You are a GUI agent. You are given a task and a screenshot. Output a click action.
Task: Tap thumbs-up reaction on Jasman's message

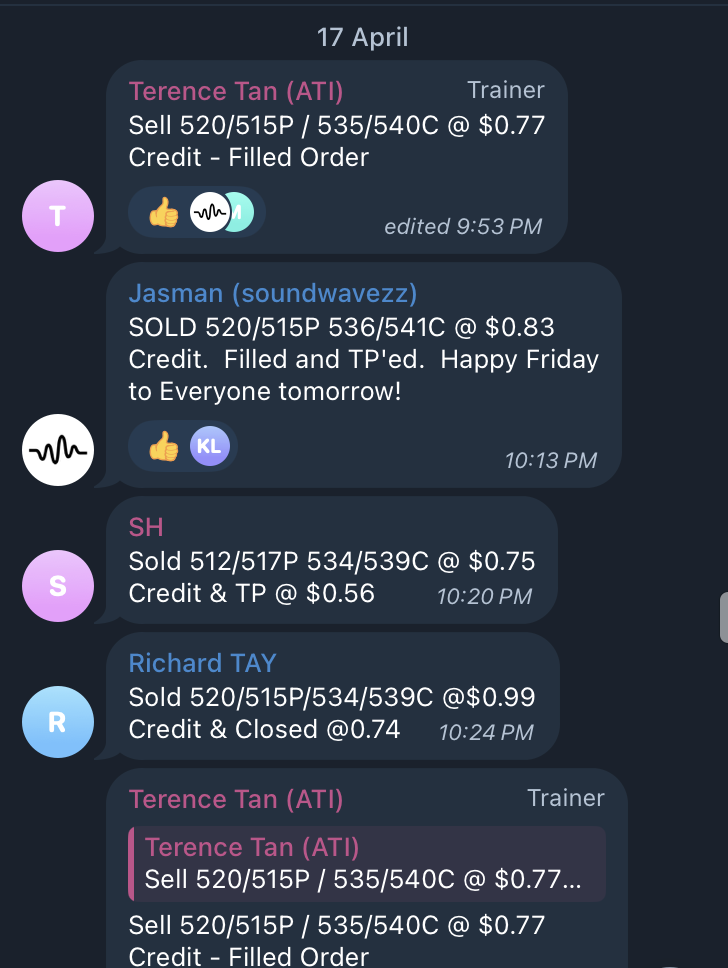[x=164, y=446]
